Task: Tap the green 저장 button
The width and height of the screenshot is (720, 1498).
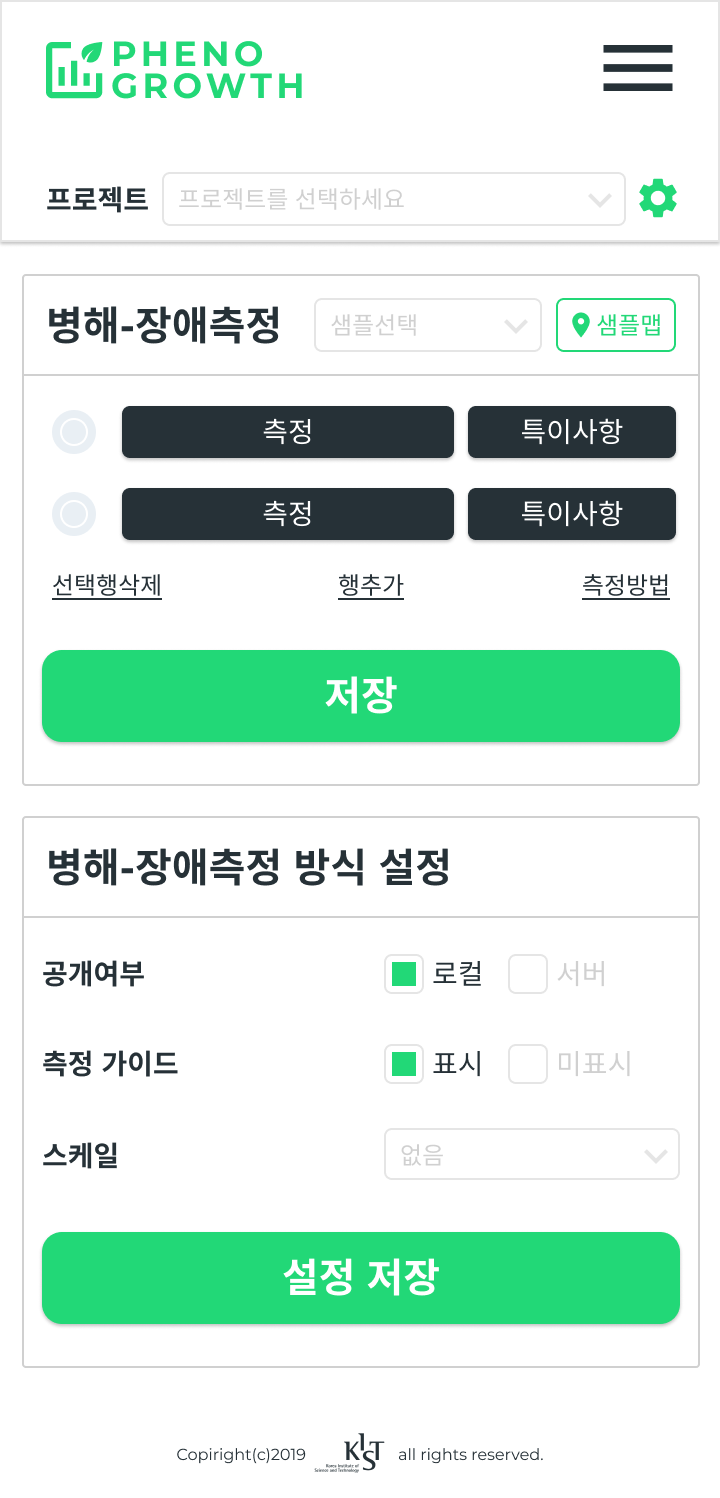Action: [361, 696]
